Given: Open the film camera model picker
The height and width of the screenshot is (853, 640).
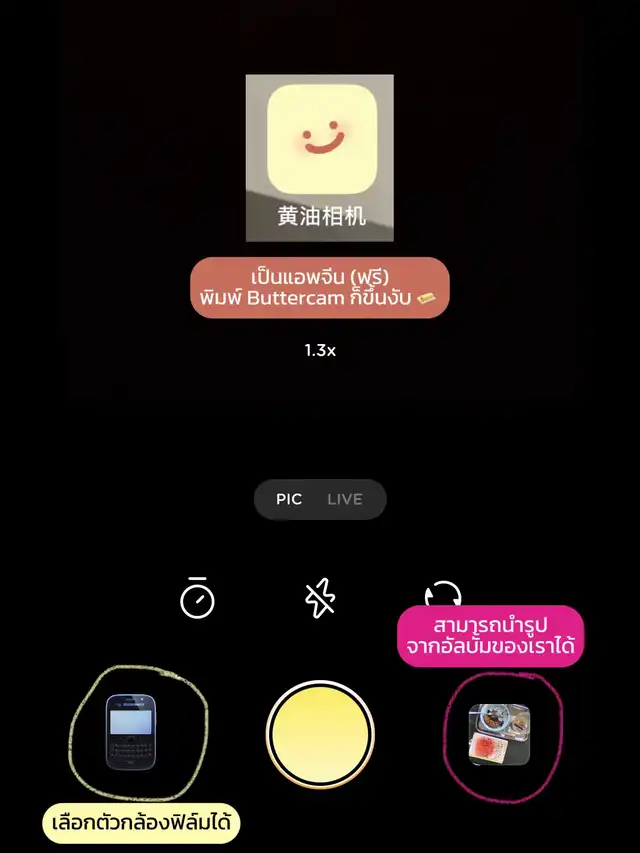Looking at the screenshot, I should point(131,732).
